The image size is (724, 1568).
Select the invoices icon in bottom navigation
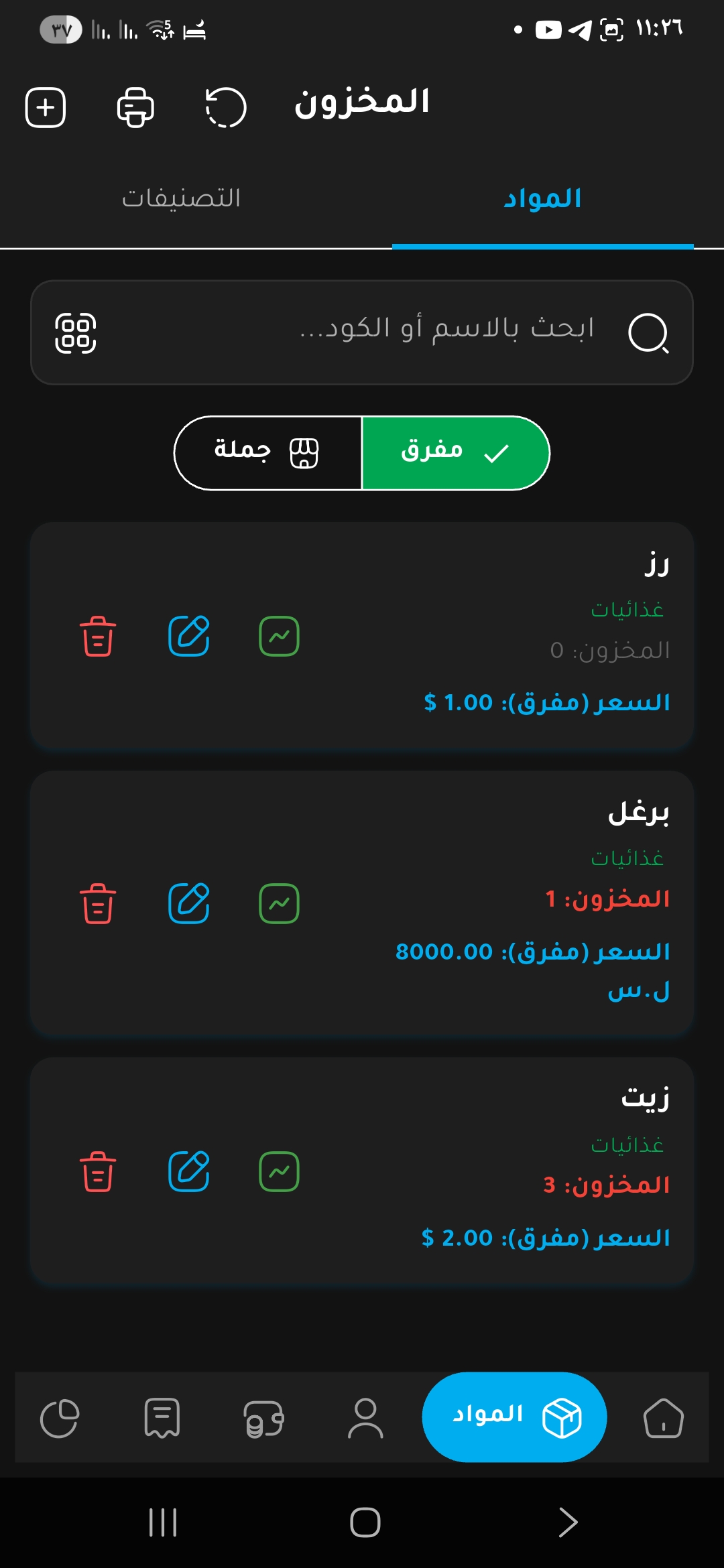pos(161,1417)
